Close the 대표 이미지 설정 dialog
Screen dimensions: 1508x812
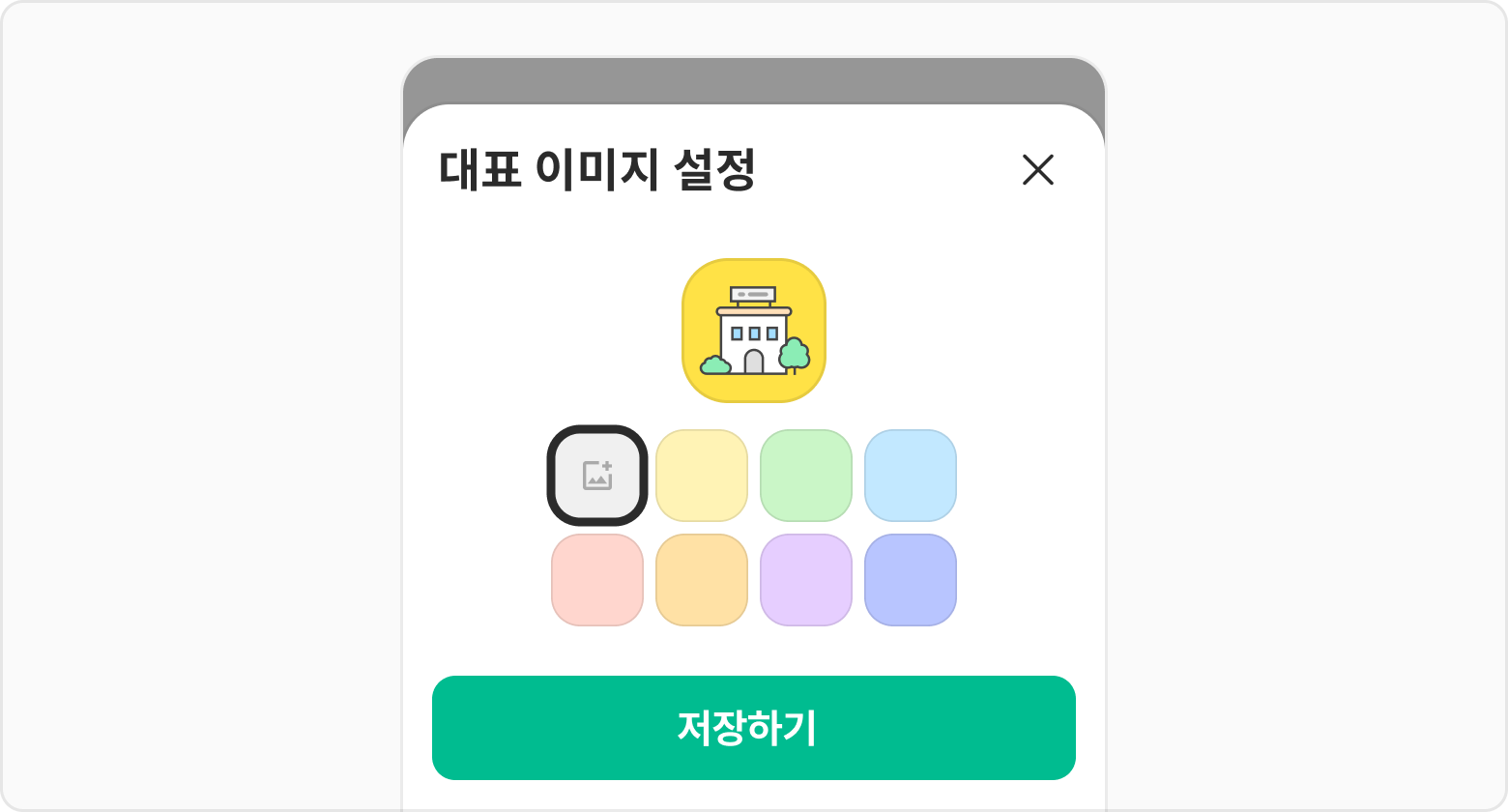pyautogui.click(x=1037, y=170)
